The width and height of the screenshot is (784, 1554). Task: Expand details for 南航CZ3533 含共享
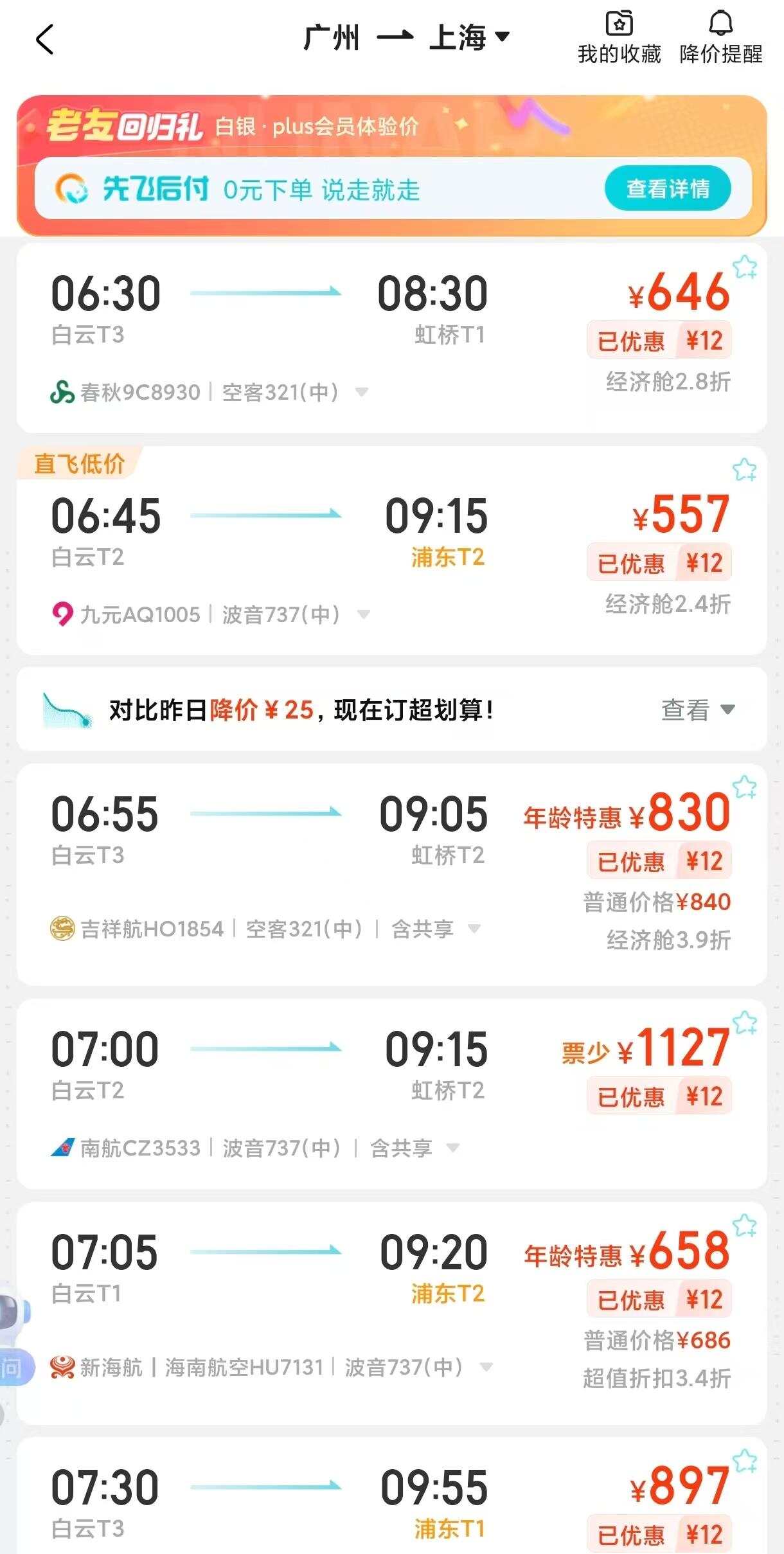452,1148
